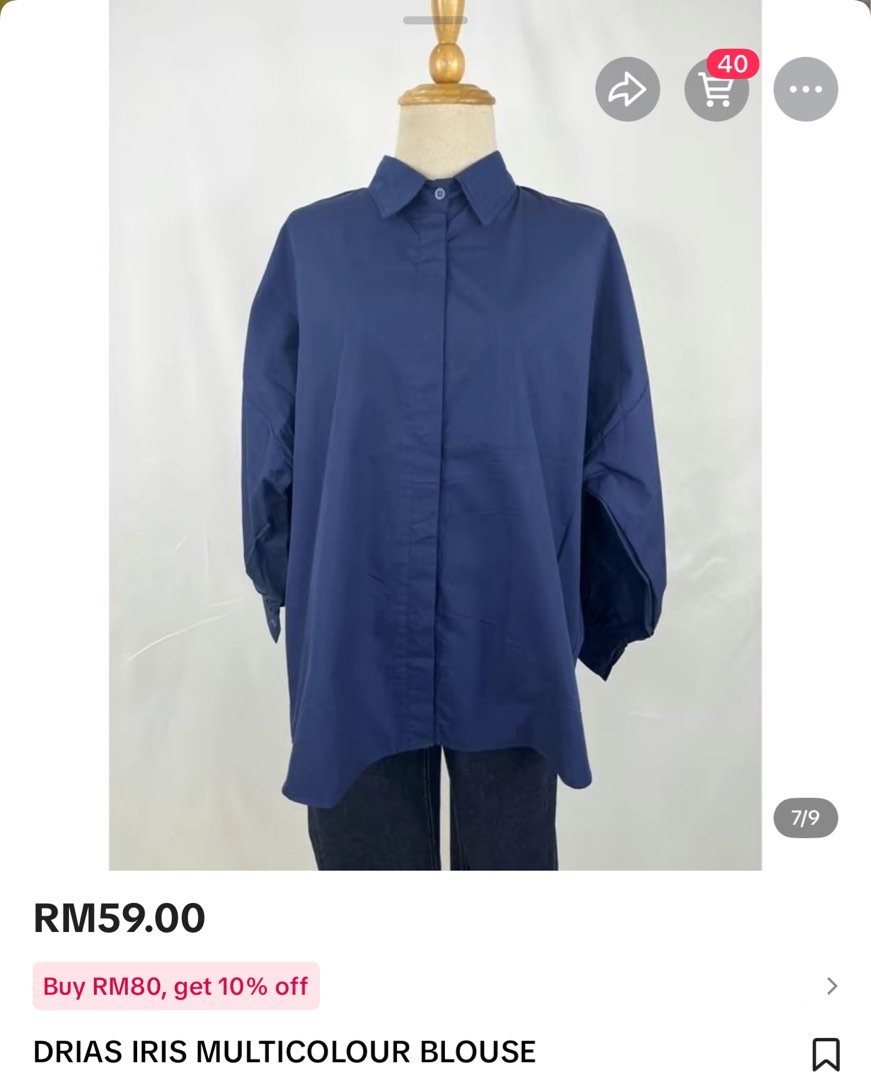Select the product title DRIAS IRIS MULTICOLOUR BLOUSE
The image size is (871, 1080).
coord(283,1052)
